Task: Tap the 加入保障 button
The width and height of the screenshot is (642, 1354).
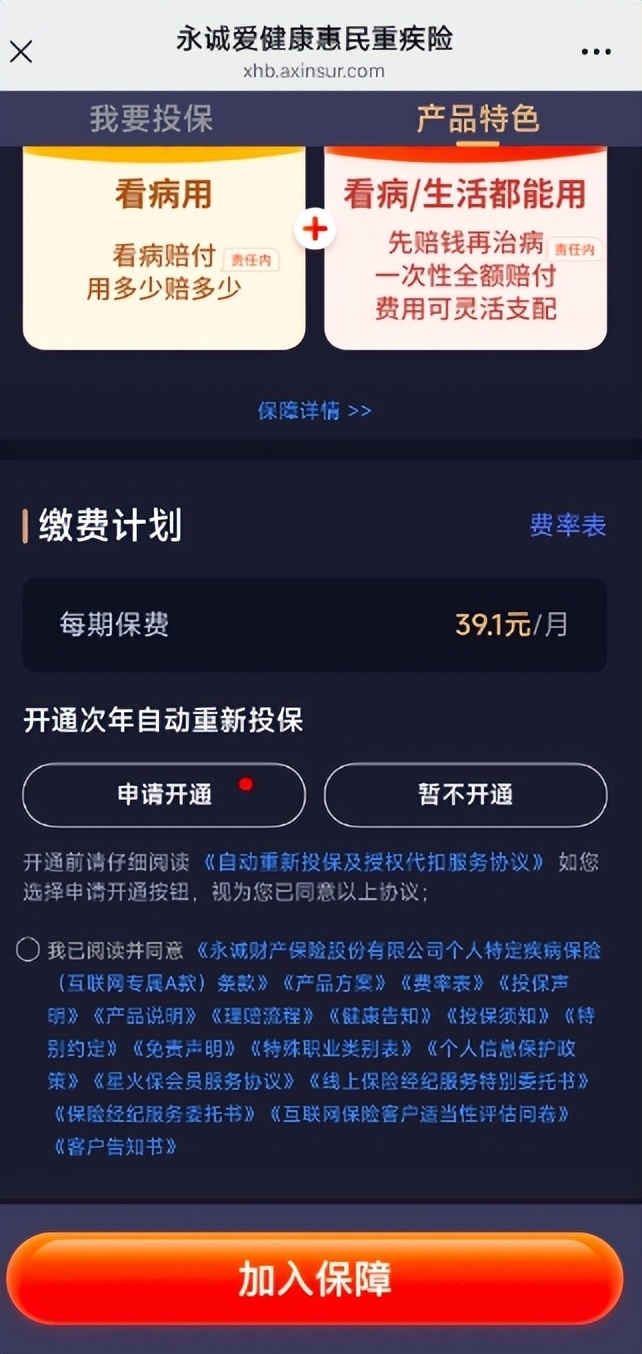Action: (x=315, y=1279)
